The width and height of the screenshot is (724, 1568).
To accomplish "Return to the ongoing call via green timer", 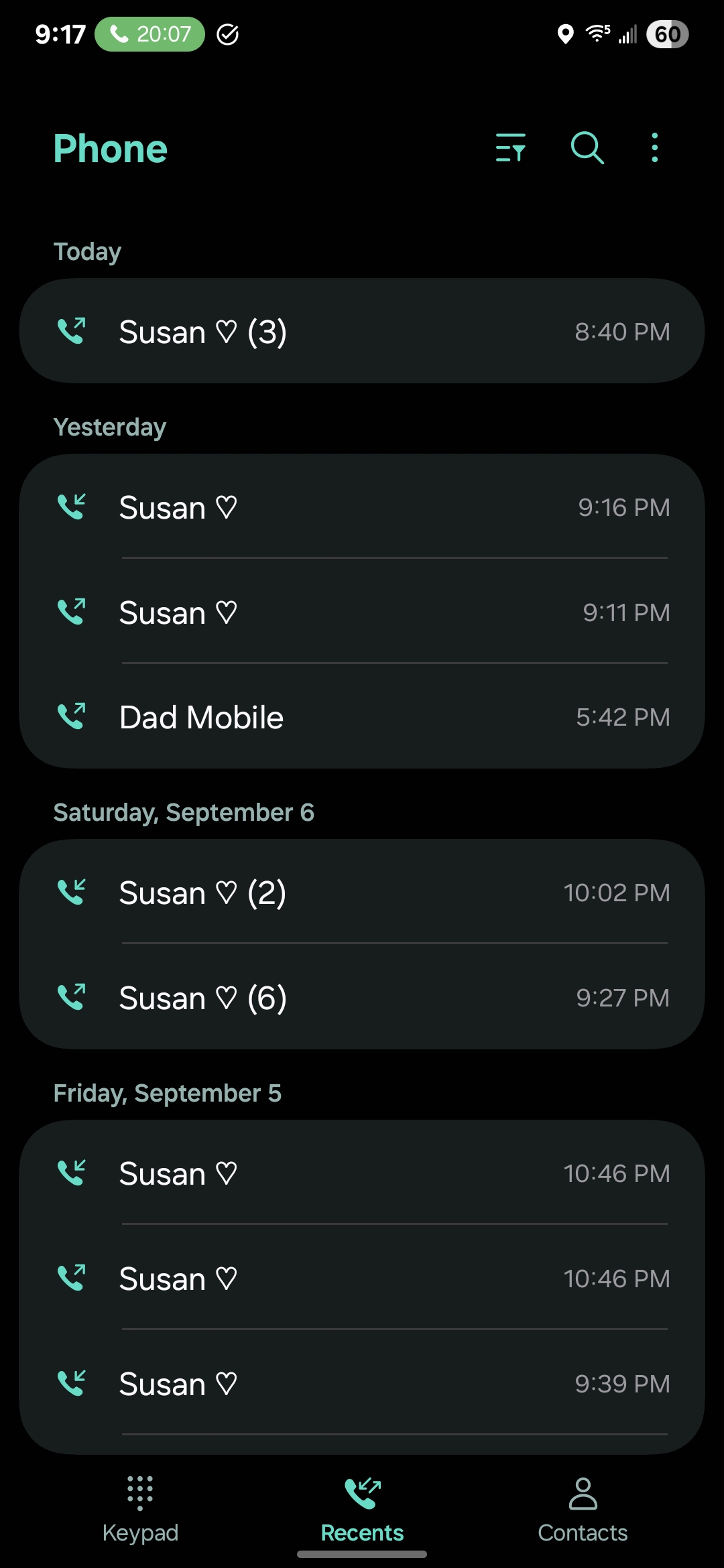I will [x=149, y=34].
